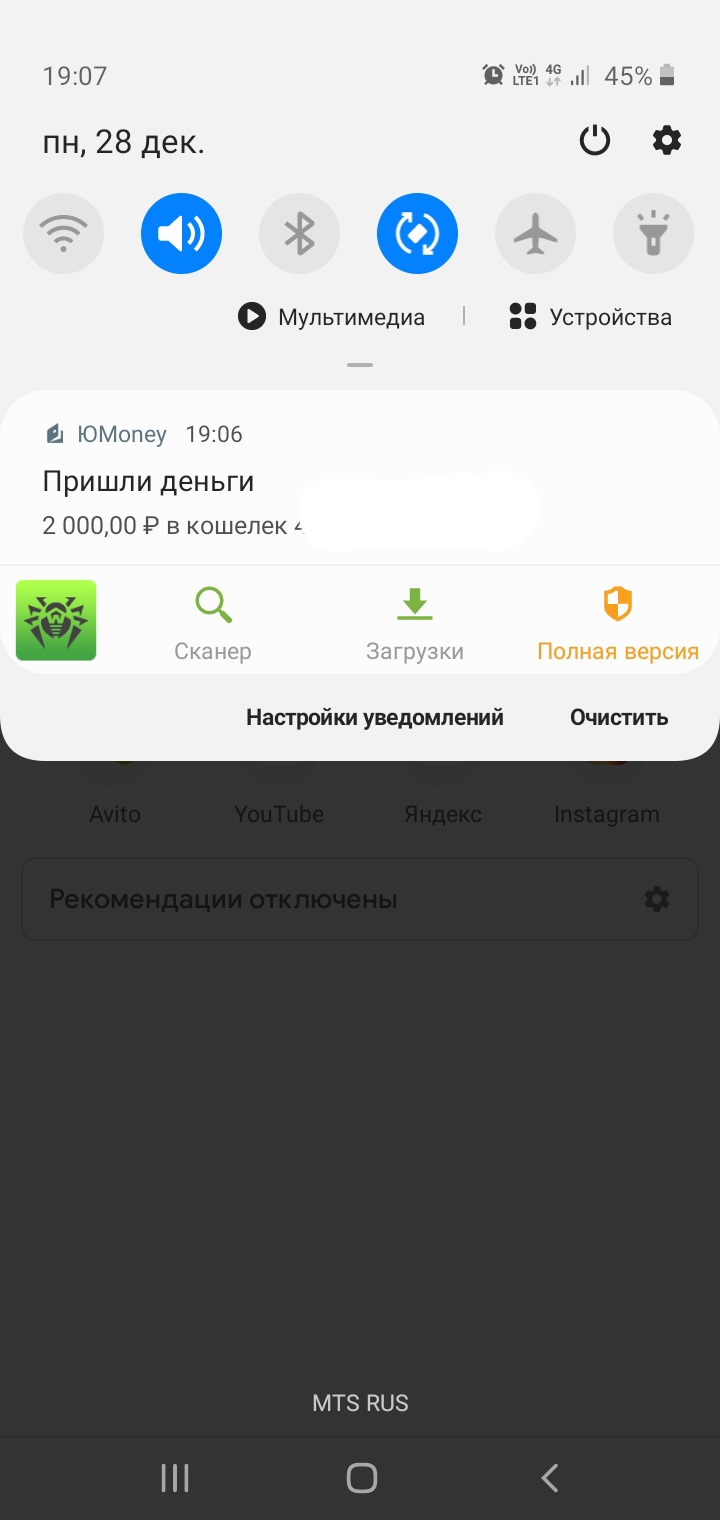The height and width of the screenshot is (1520, 720).
Task: Disable auto-rotate
Action: click(417, 233)
